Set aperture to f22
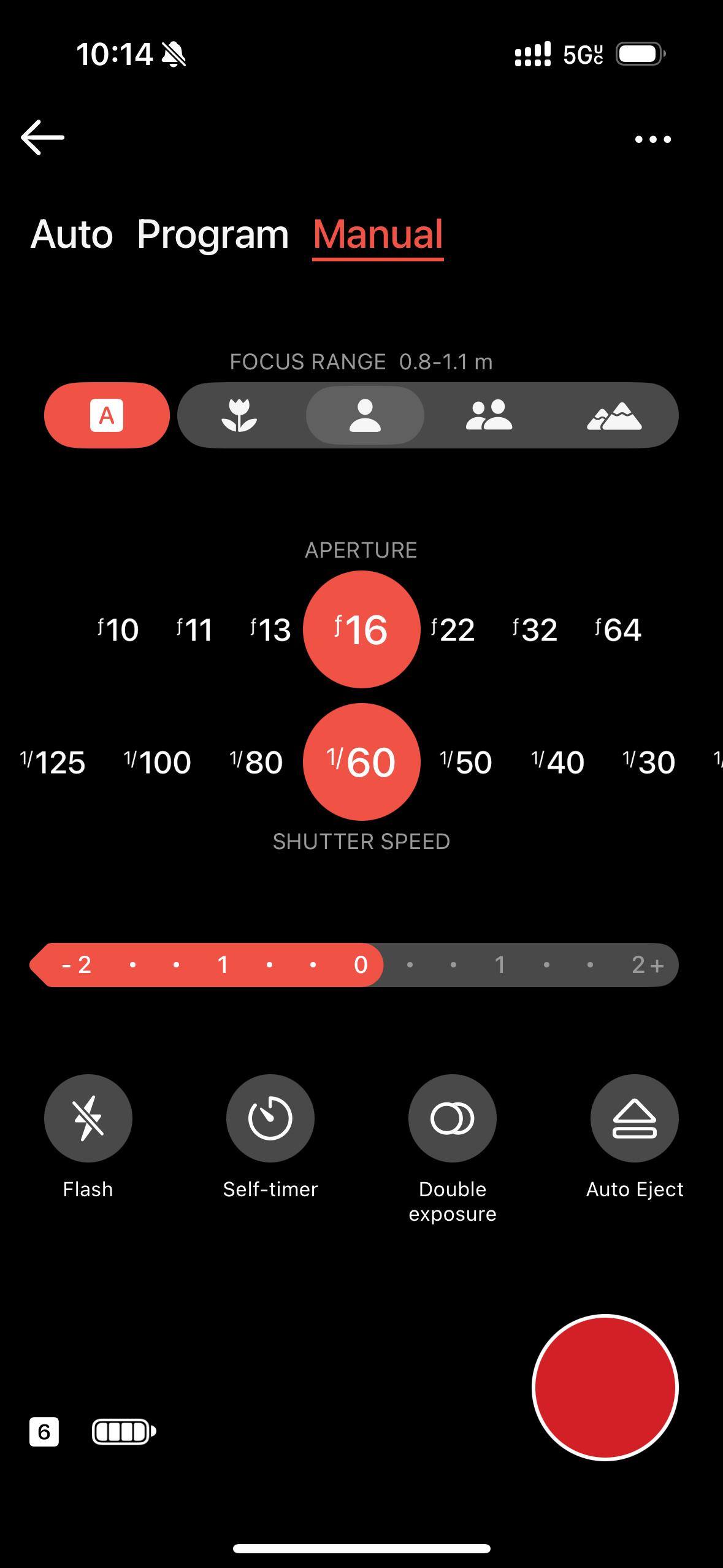The width and height of the screenshot is (723, 1568). point(453,629)
